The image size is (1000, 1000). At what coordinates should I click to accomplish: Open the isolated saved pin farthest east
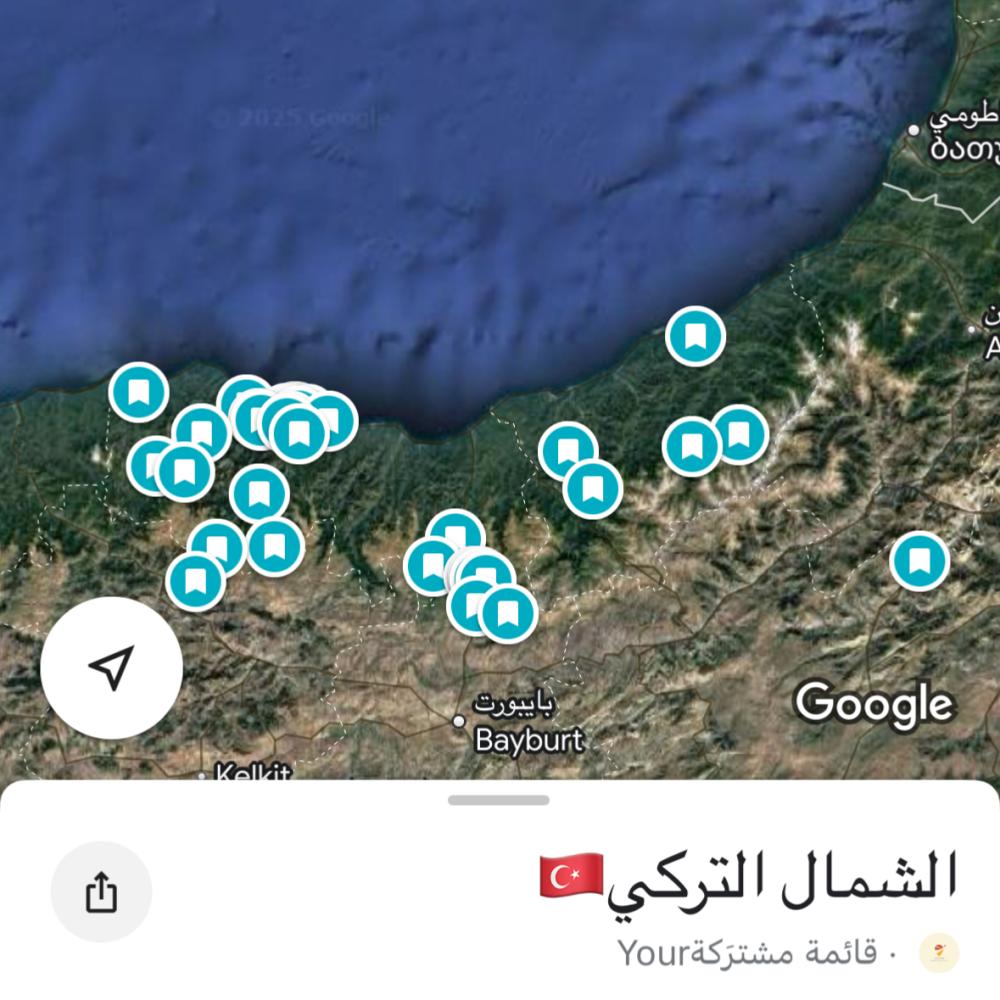[918, 561]
